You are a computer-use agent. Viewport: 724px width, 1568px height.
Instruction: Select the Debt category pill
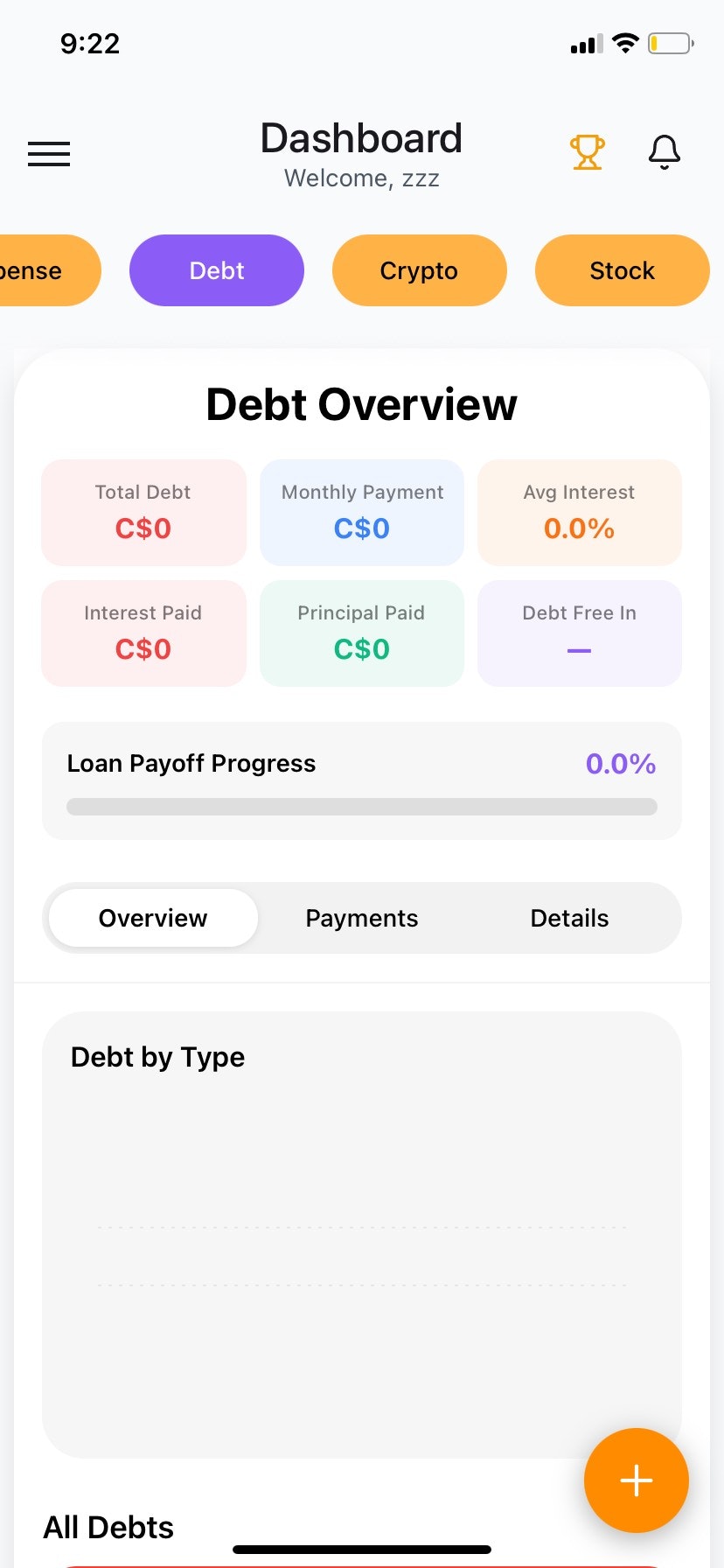216,270
